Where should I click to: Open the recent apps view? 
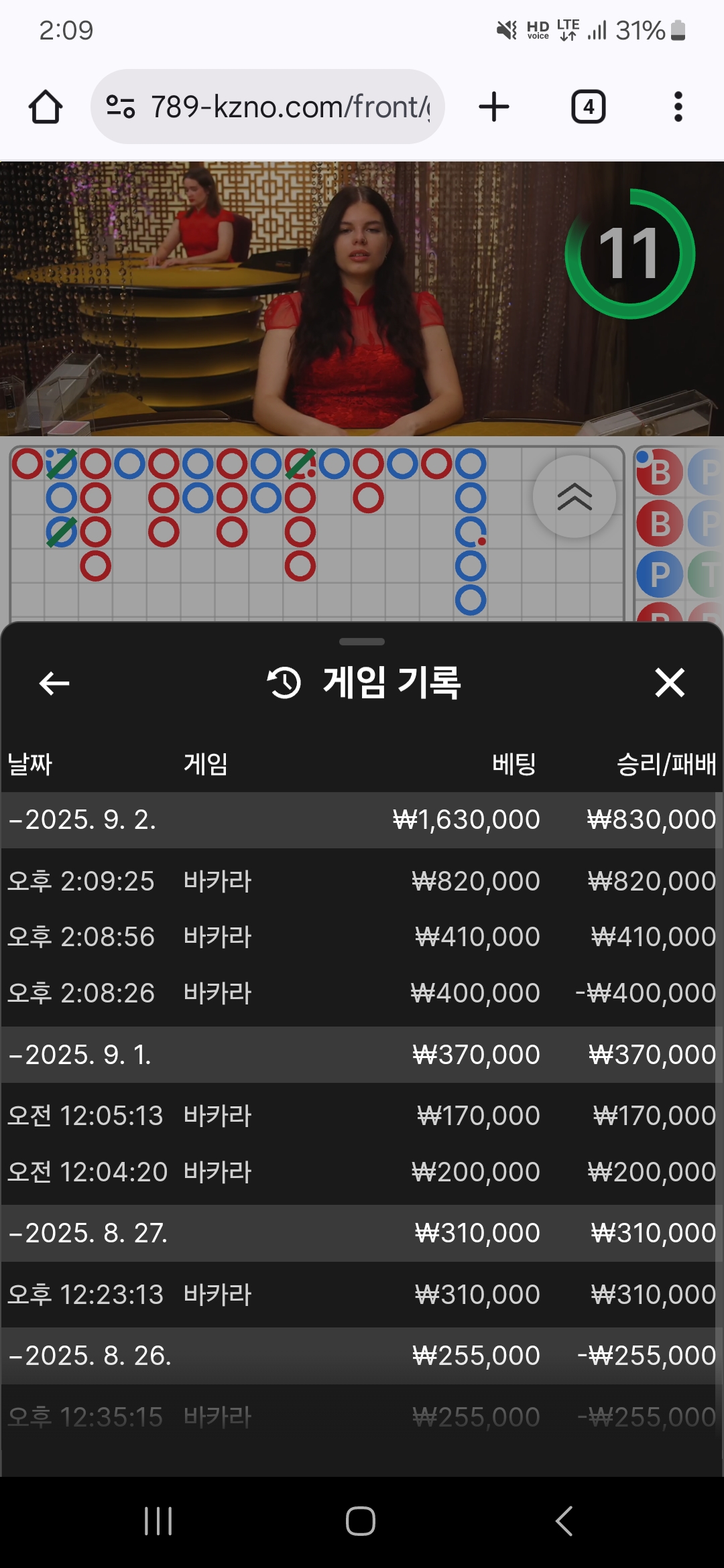pyautogui.click(x=159, y=1521)
